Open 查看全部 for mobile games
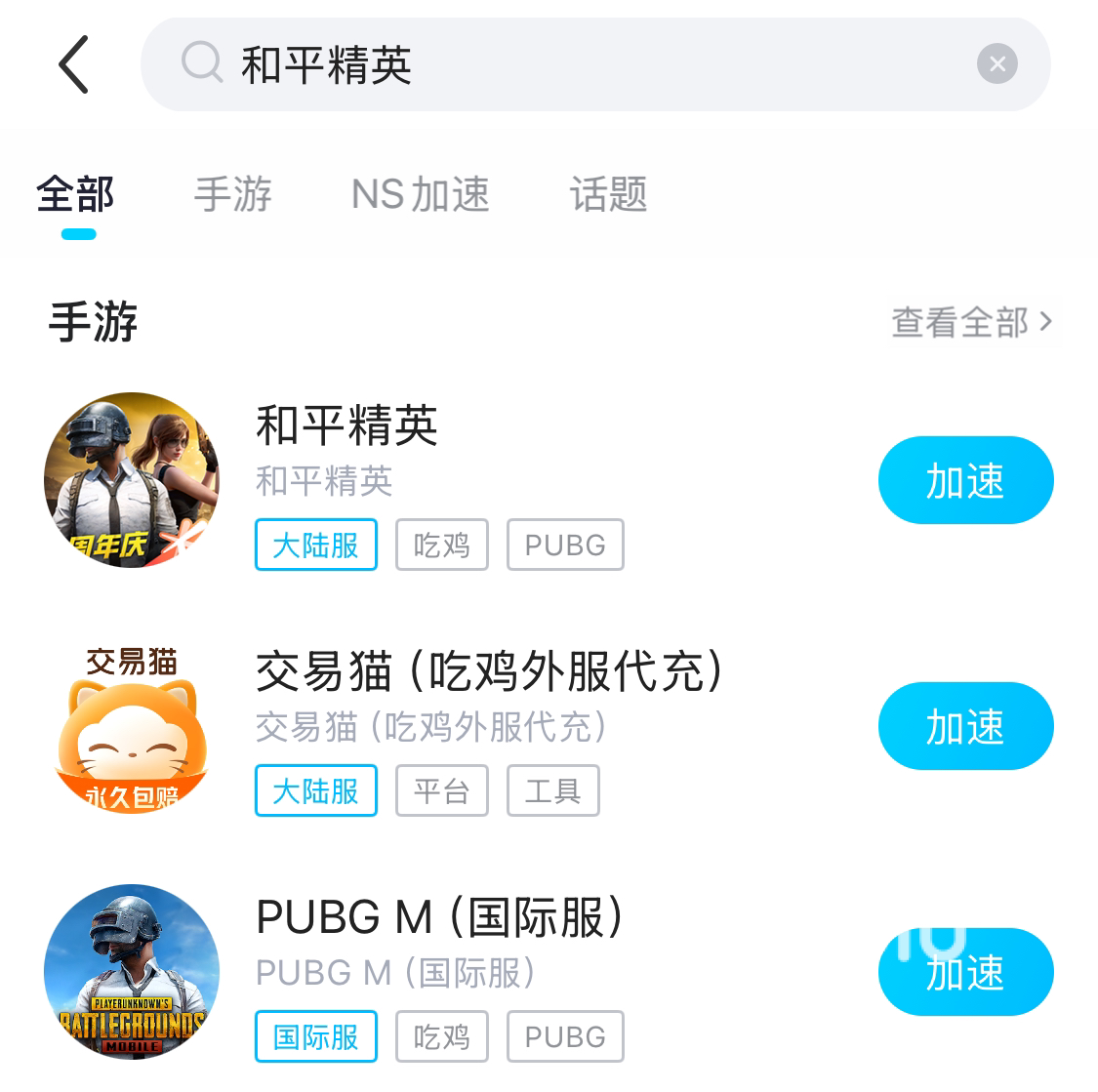This screenshot has height=1092, width=1098. tap(971, 322)
